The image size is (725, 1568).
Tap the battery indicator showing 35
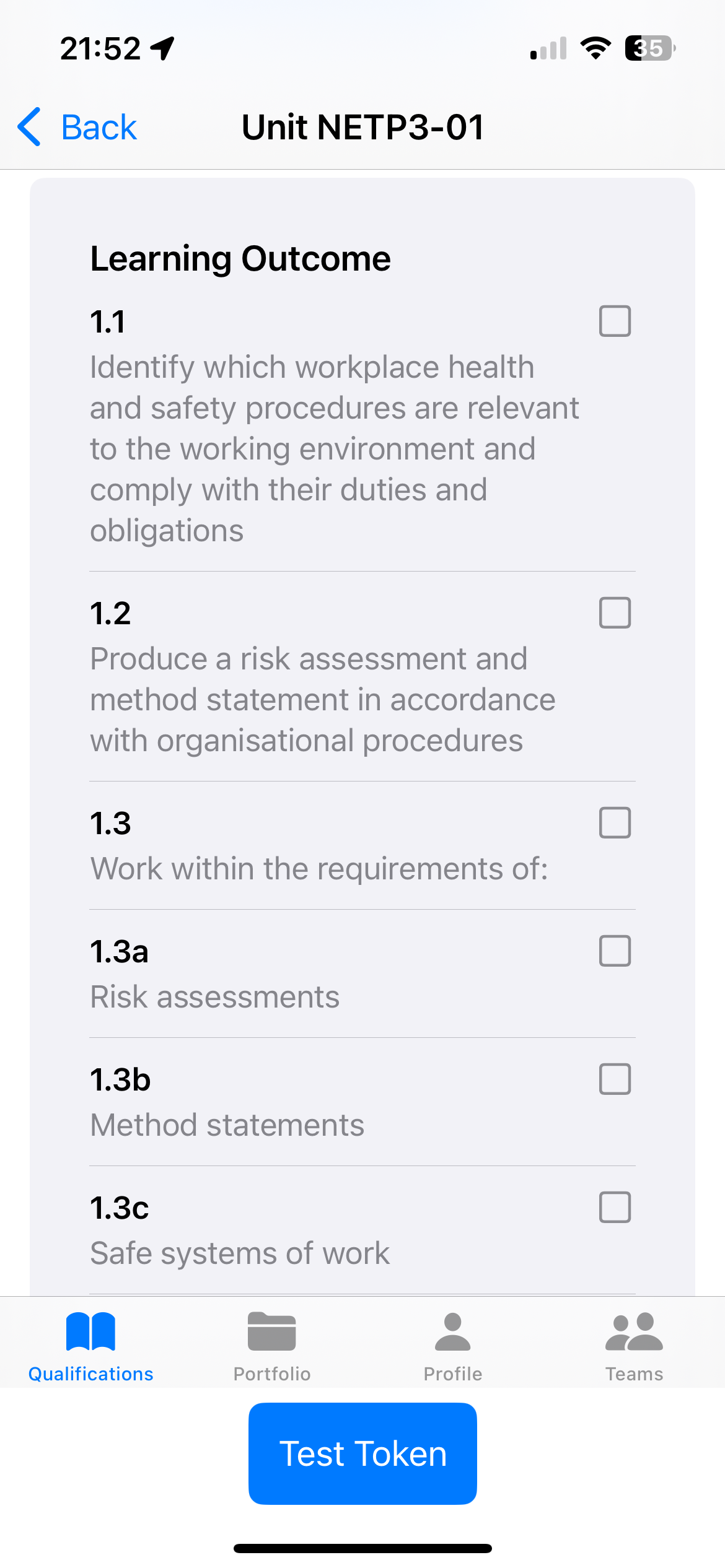click(x=649, y=48)
